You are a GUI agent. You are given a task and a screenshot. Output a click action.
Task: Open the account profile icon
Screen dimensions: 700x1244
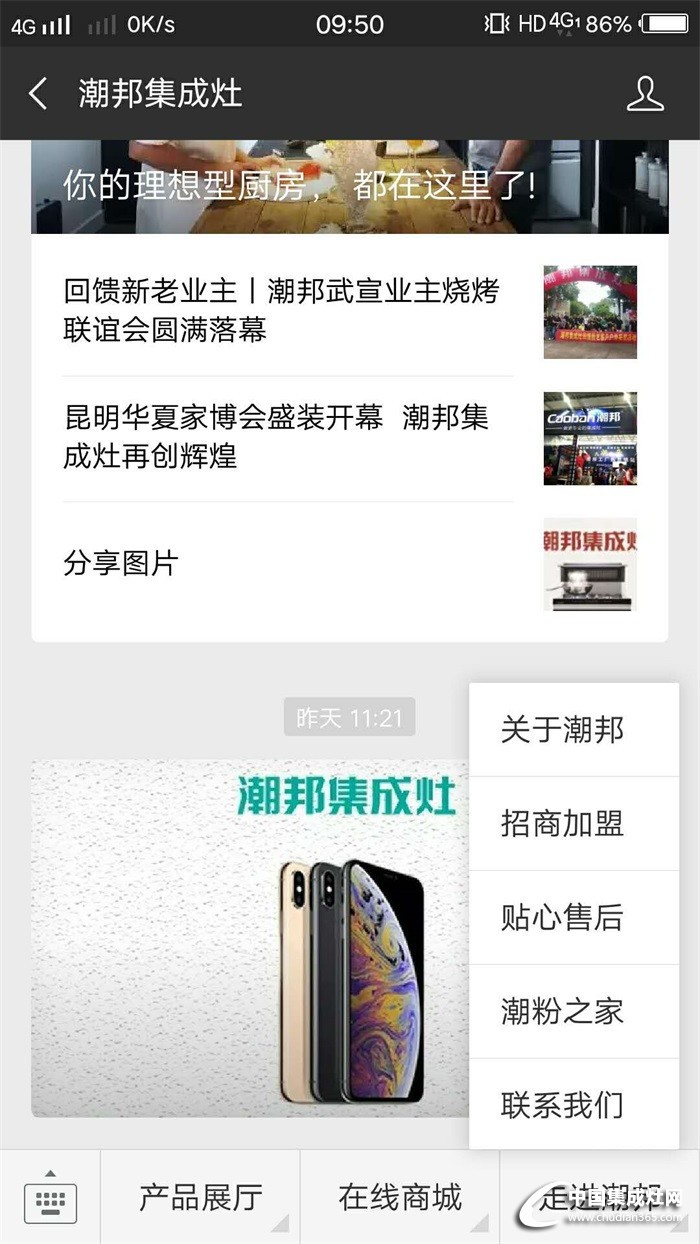point(645,94)
